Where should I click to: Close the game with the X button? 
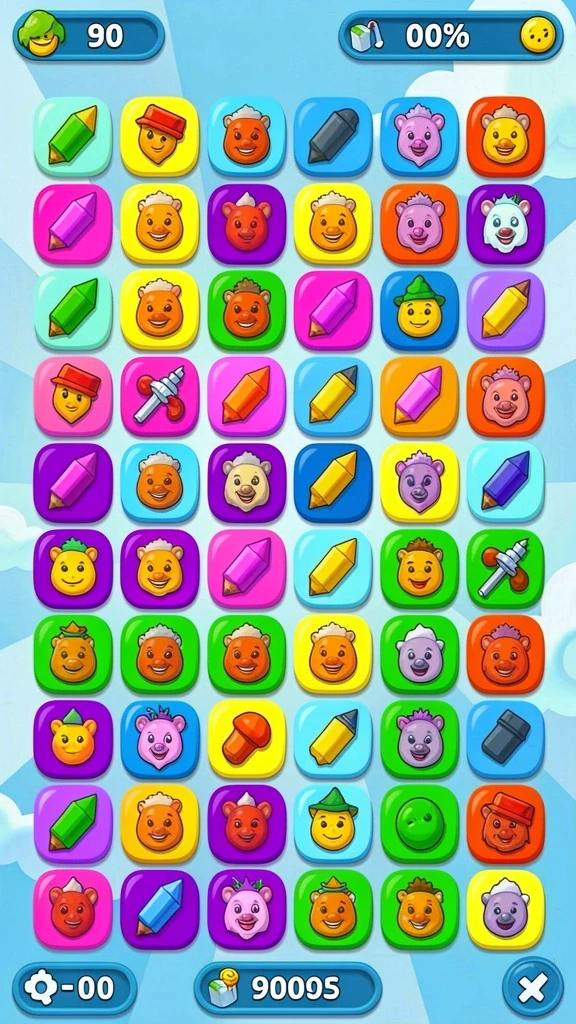(x=532, y=989)
